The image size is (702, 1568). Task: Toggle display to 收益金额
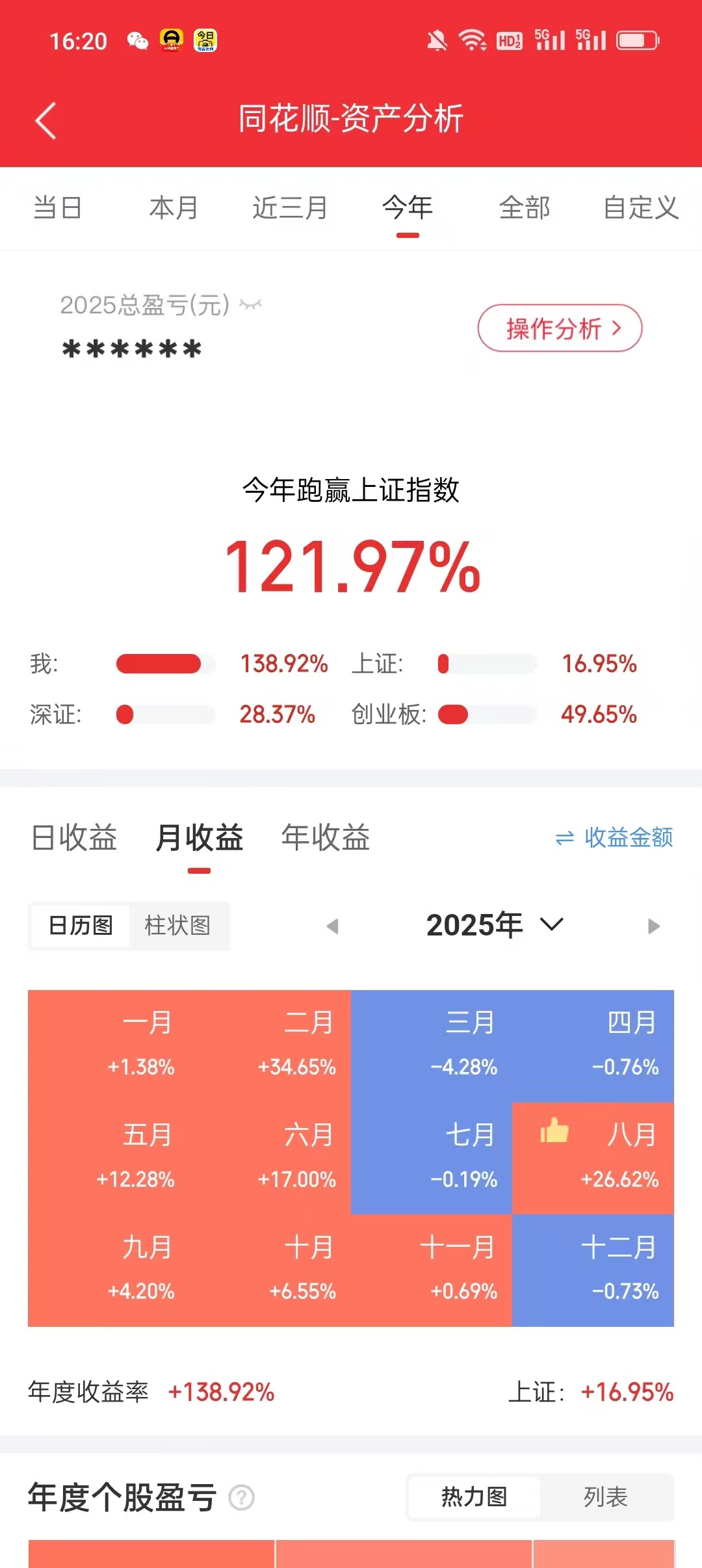[614, 837]
